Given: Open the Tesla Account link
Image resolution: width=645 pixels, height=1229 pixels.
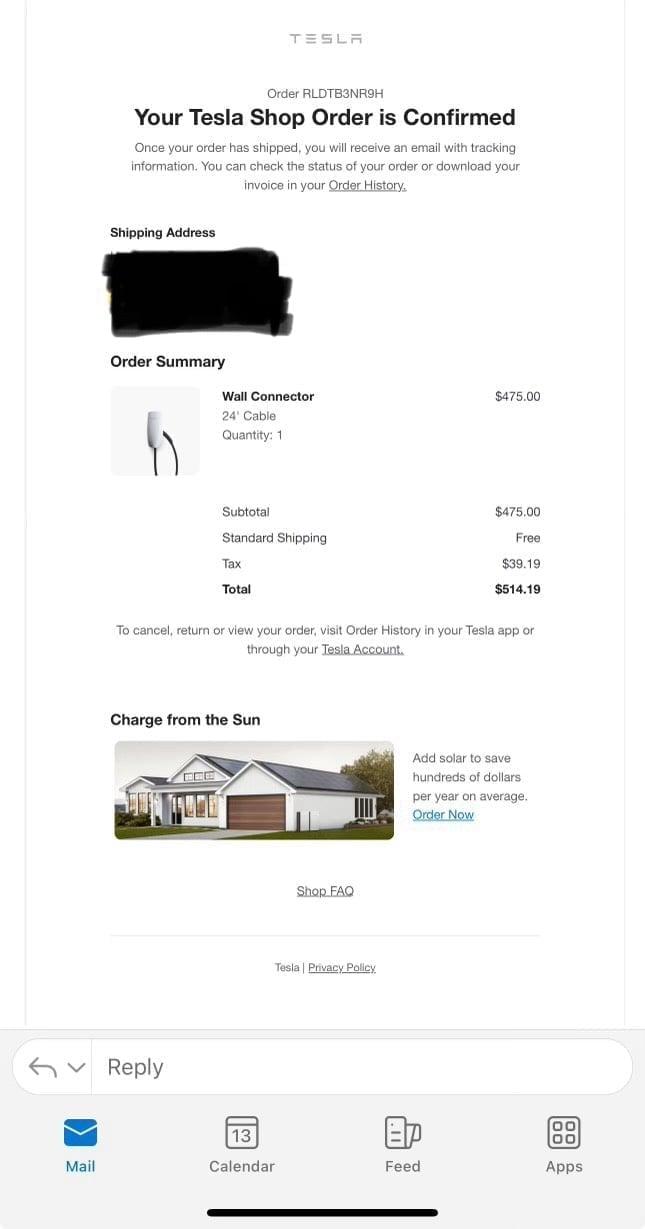Looking at the screenshot, I should coord(362,649).
